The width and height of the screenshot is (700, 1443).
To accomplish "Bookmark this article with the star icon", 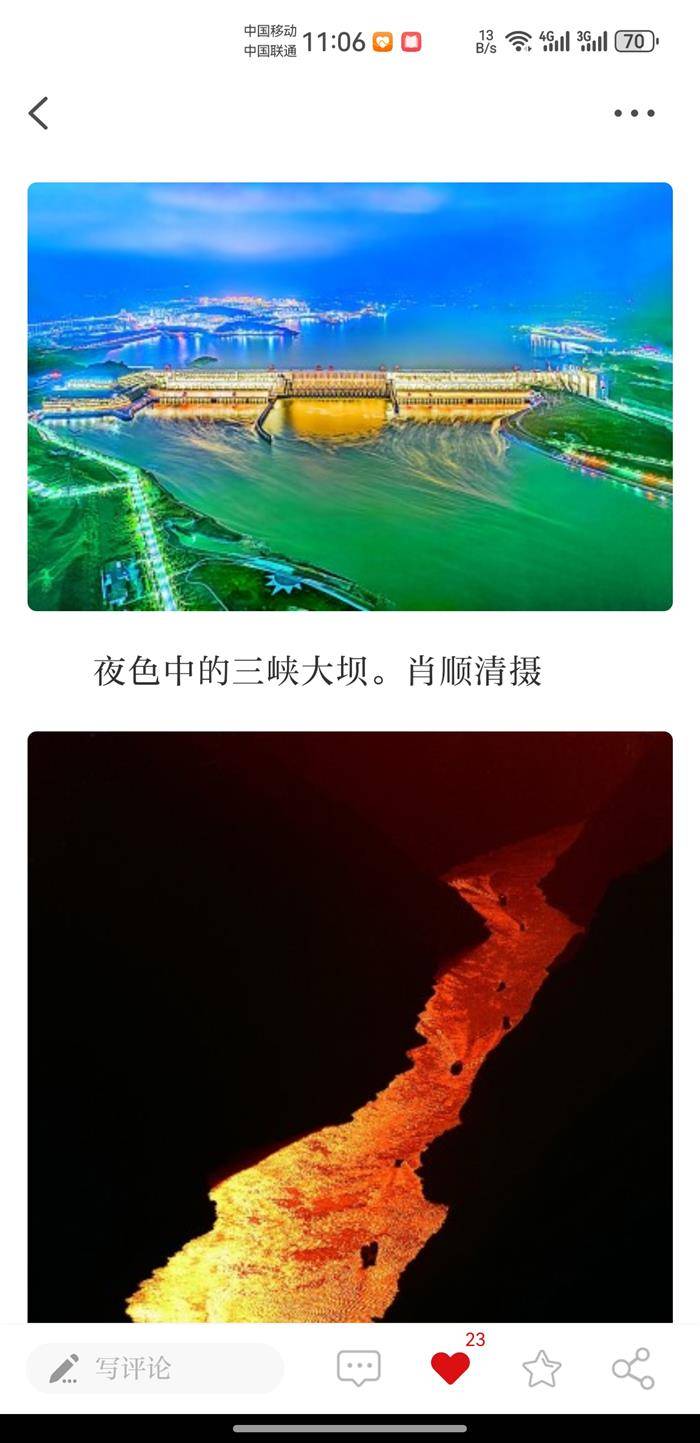I will [541, 1368].
